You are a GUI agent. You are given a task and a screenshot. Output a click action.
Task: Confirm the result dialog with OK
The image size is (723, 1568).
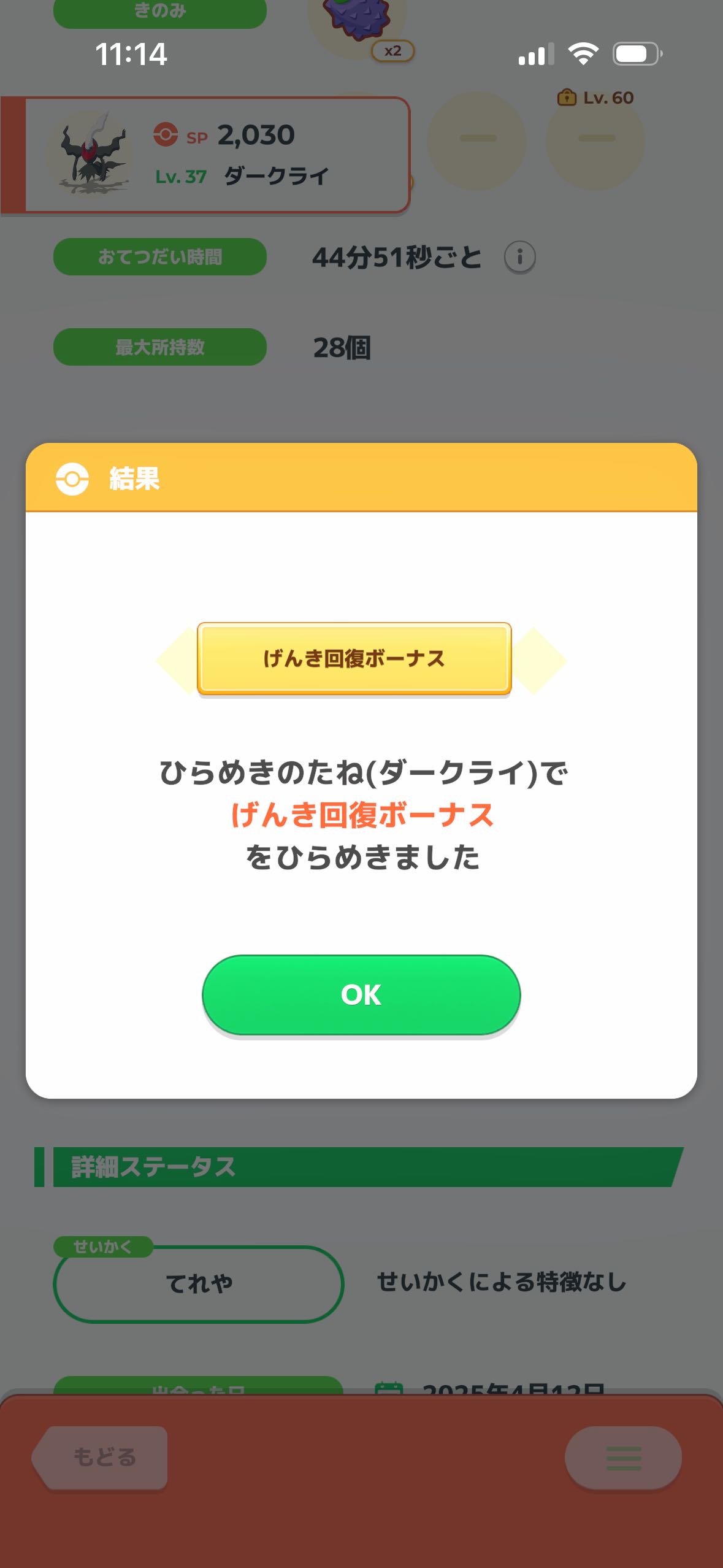(x=361, y=994)
